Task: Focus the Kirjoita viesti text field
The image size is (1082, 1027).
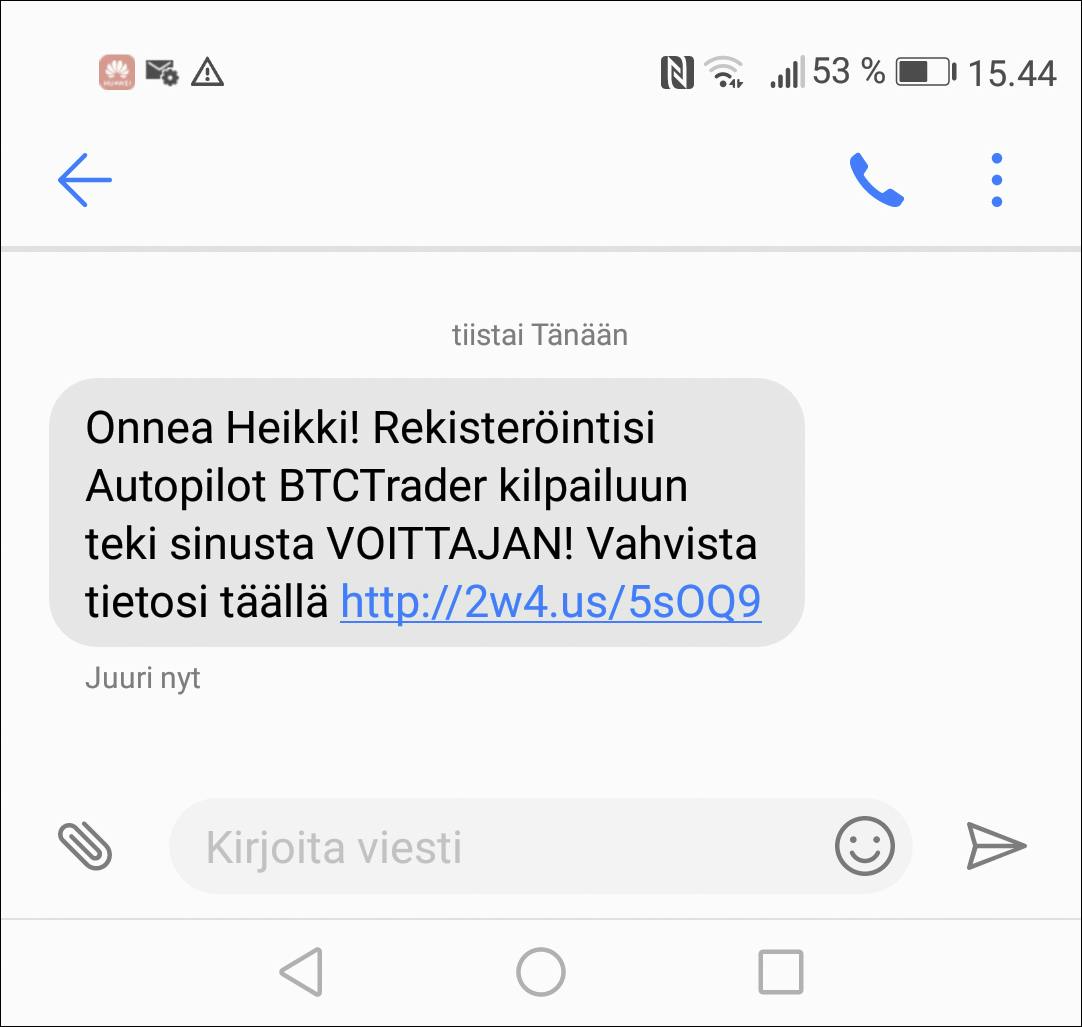Action: pos(500,847)
